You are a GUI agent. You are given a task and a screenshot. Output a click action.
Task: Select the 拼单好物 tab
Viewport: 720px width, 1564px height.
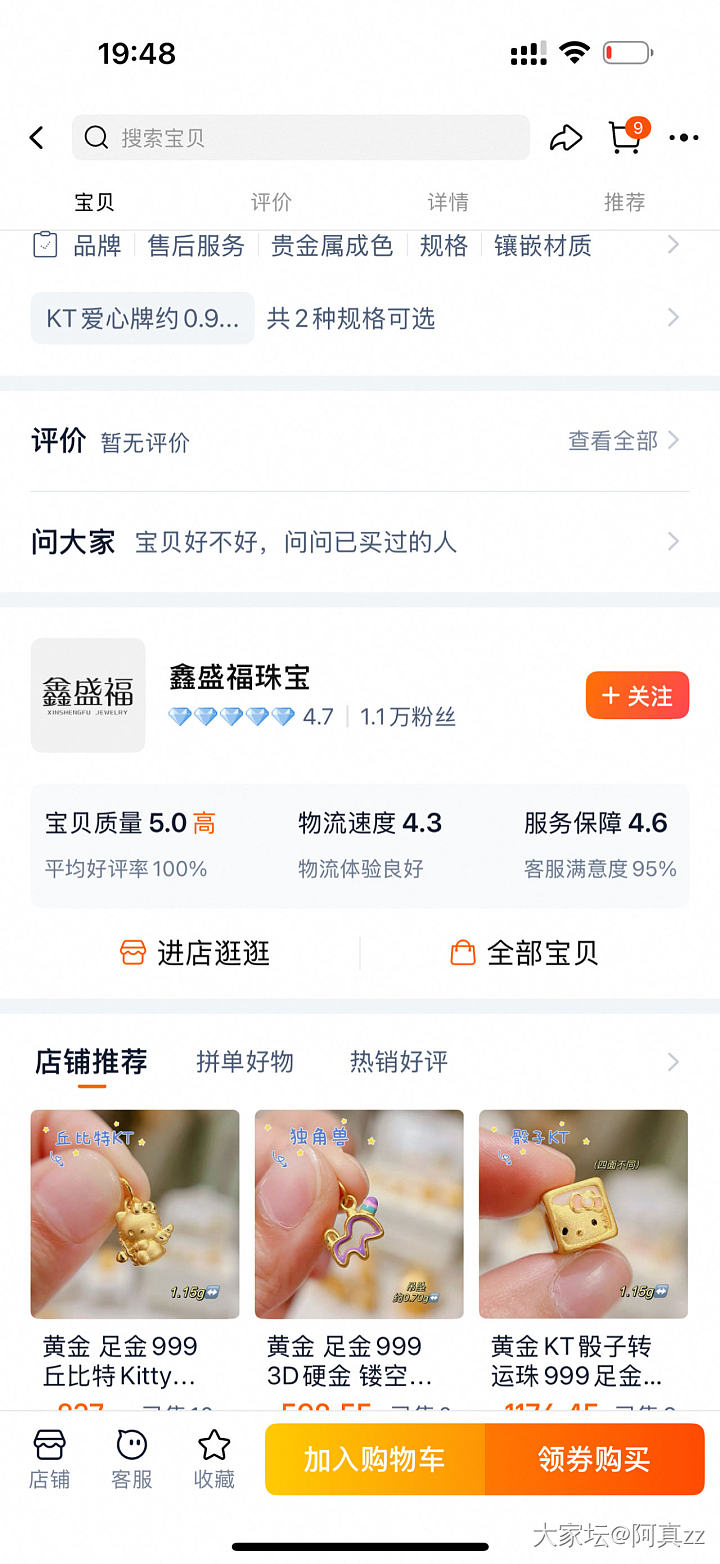(245, 1062)
